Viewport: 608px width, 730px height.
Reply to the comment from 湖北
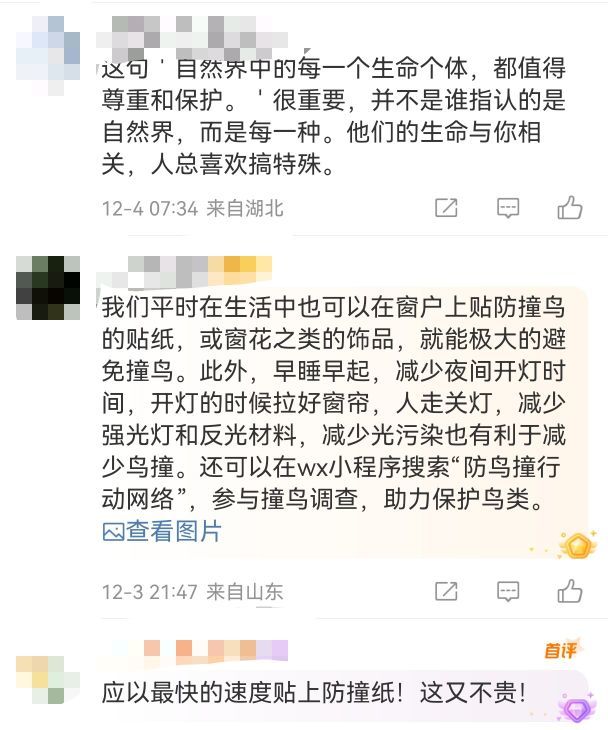508,208
